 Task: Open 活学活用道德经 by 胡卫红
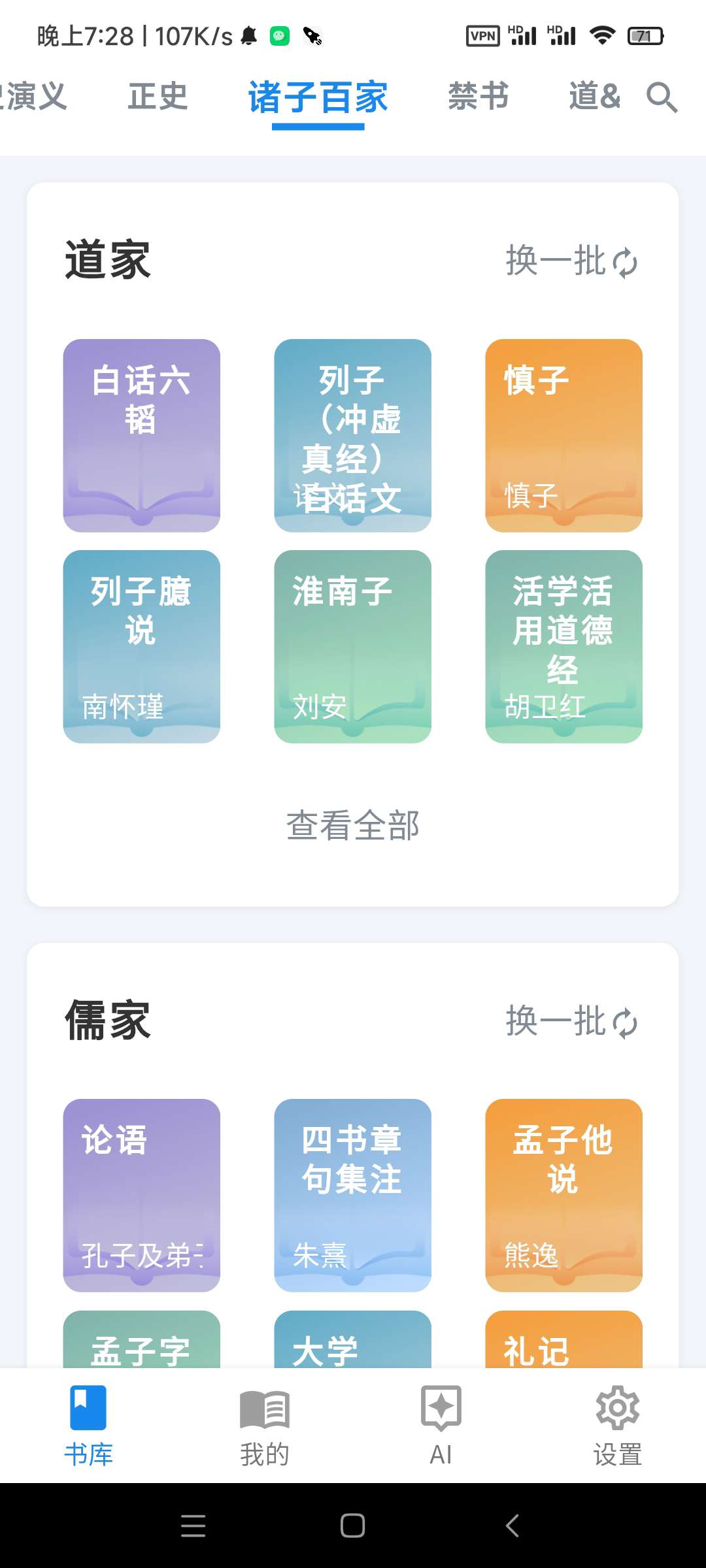pyautogui.click(x=563, y=646)
